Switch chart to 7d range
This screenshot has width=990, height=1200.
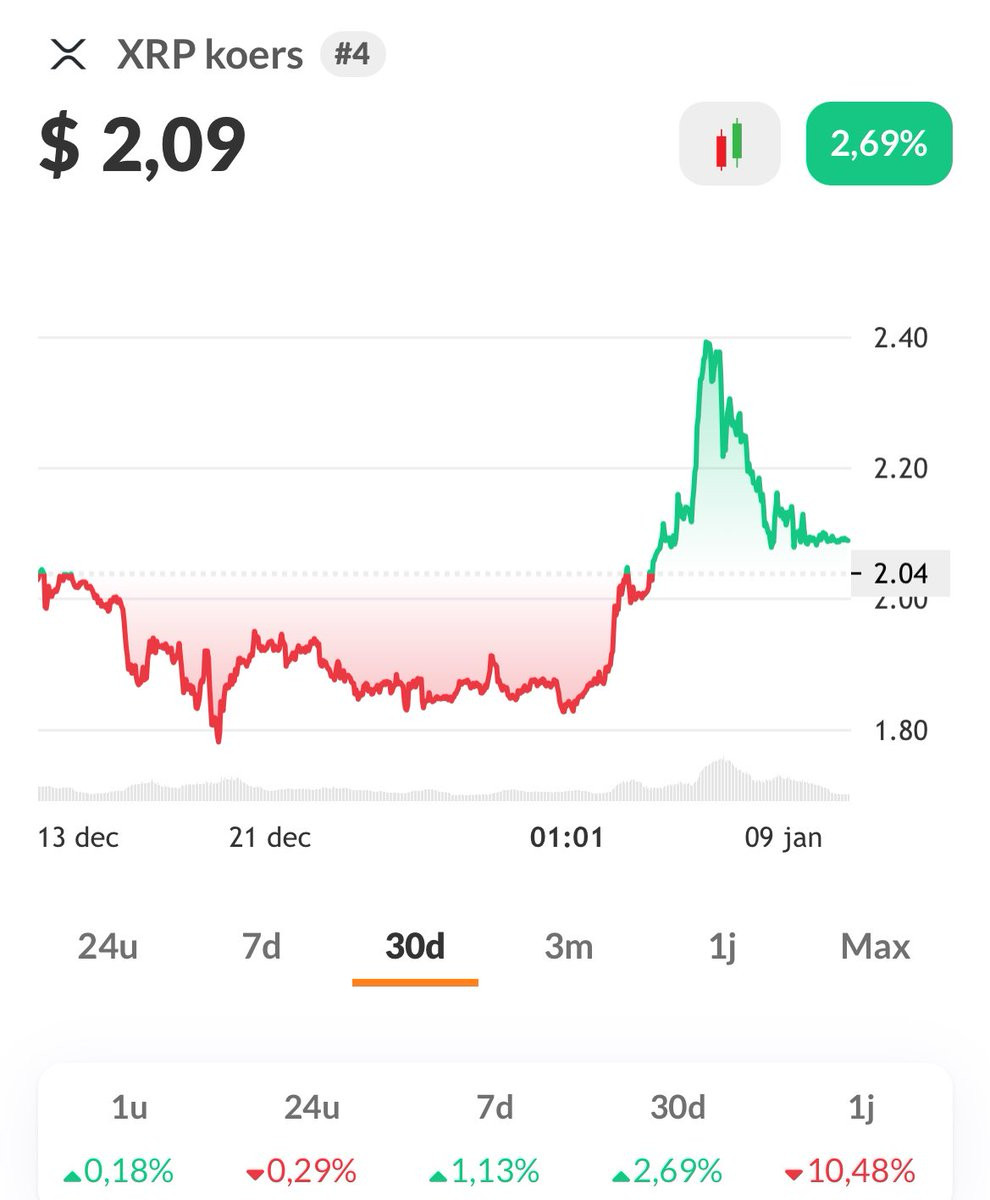[262, 946]
